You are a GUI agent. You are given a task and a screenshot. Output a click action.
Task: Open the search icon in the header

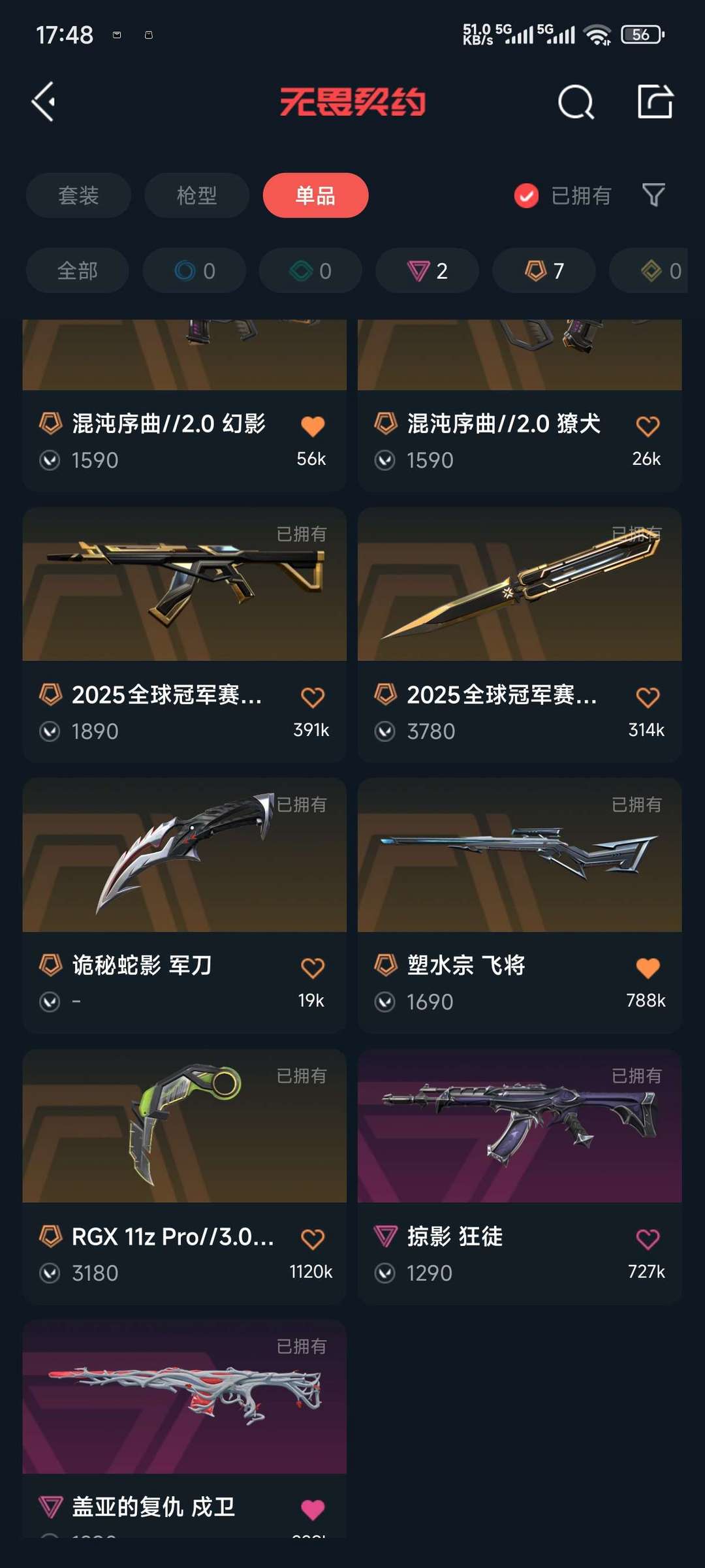point(576,102)
